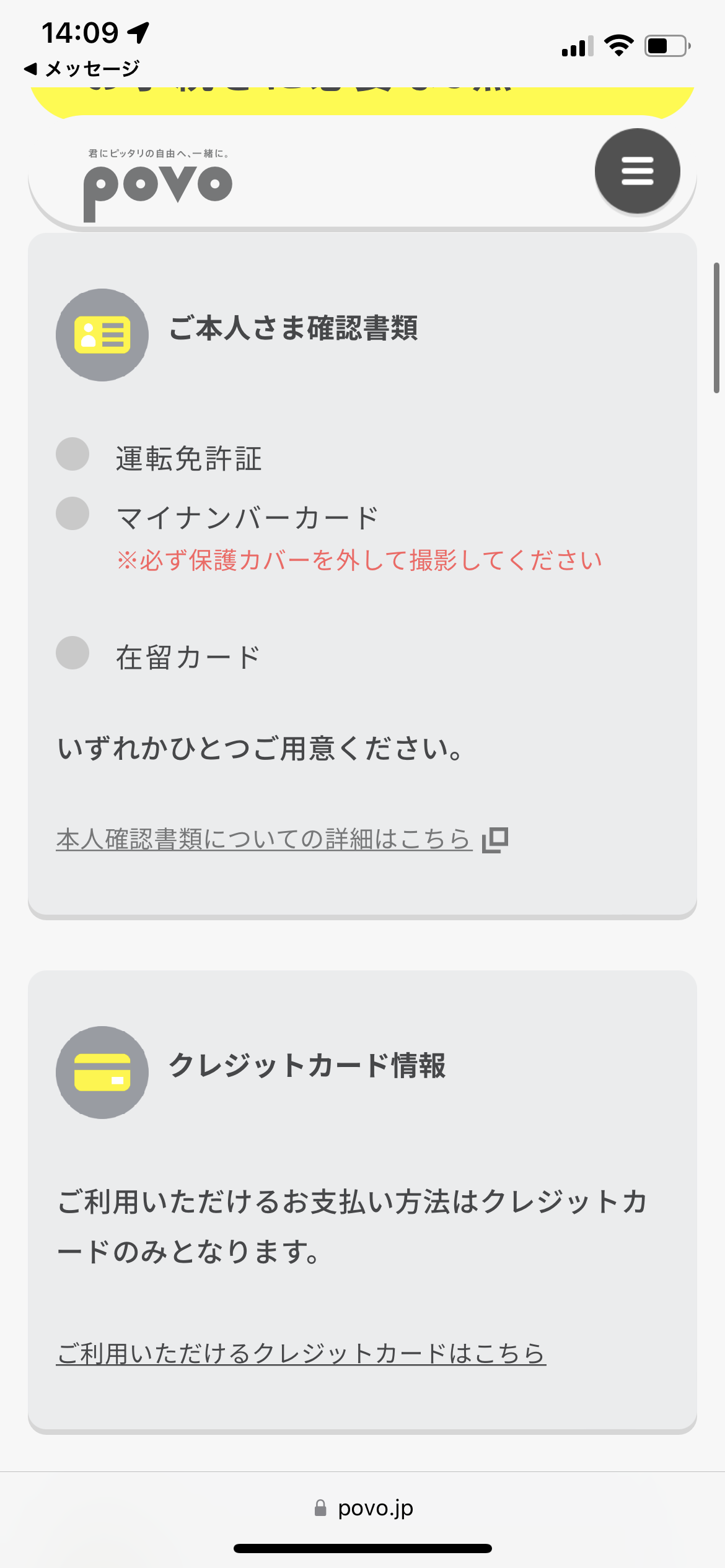Screen dimensions: 725x1568
Task: Open the hamburger menu button
Action: pyautogui.click(x=637, y=171)
